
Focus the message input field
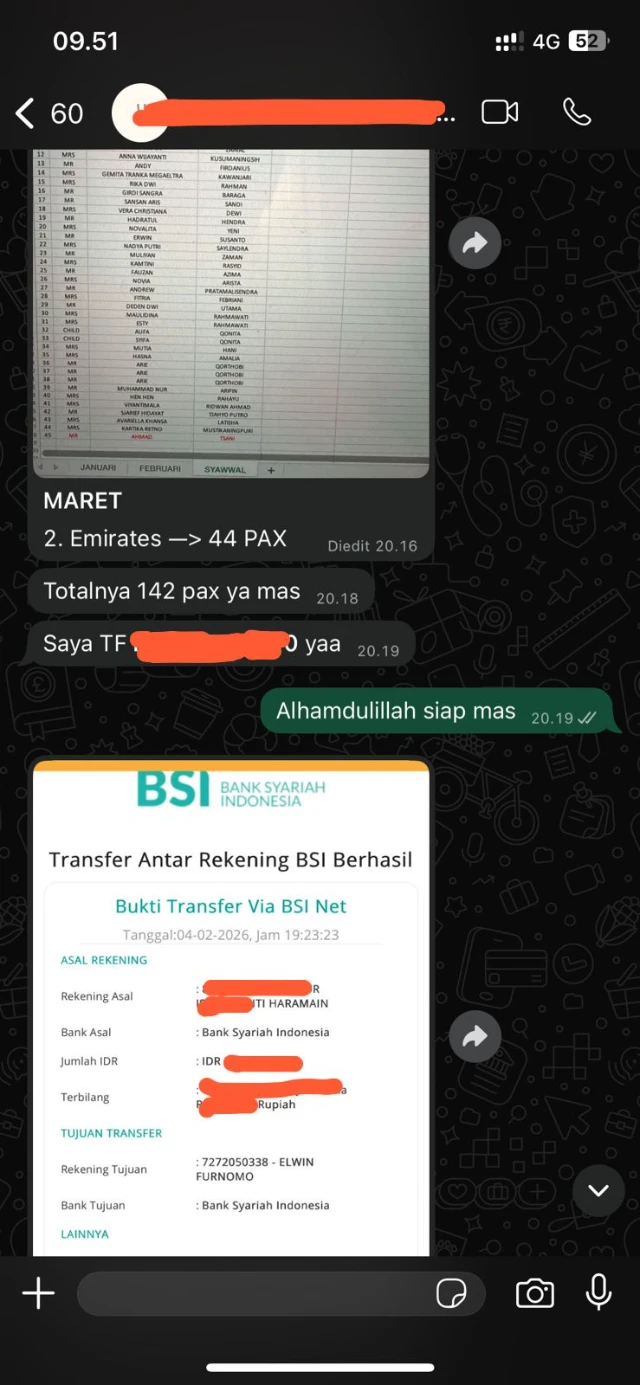coord(250,1294)
